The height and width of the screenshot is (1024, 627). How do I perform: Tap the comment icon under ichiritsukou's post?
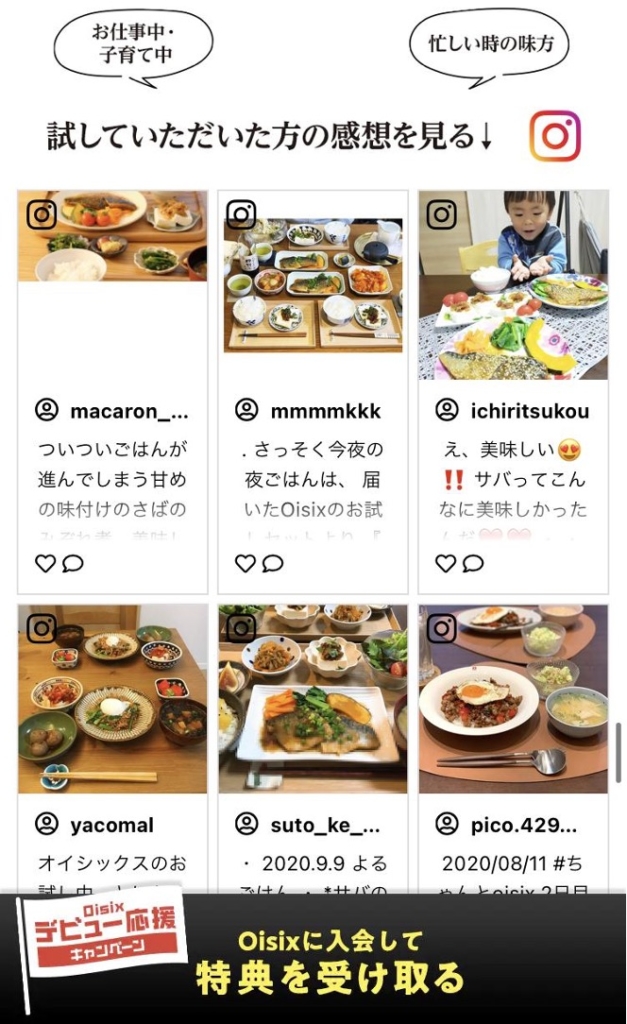coord(473,564)
